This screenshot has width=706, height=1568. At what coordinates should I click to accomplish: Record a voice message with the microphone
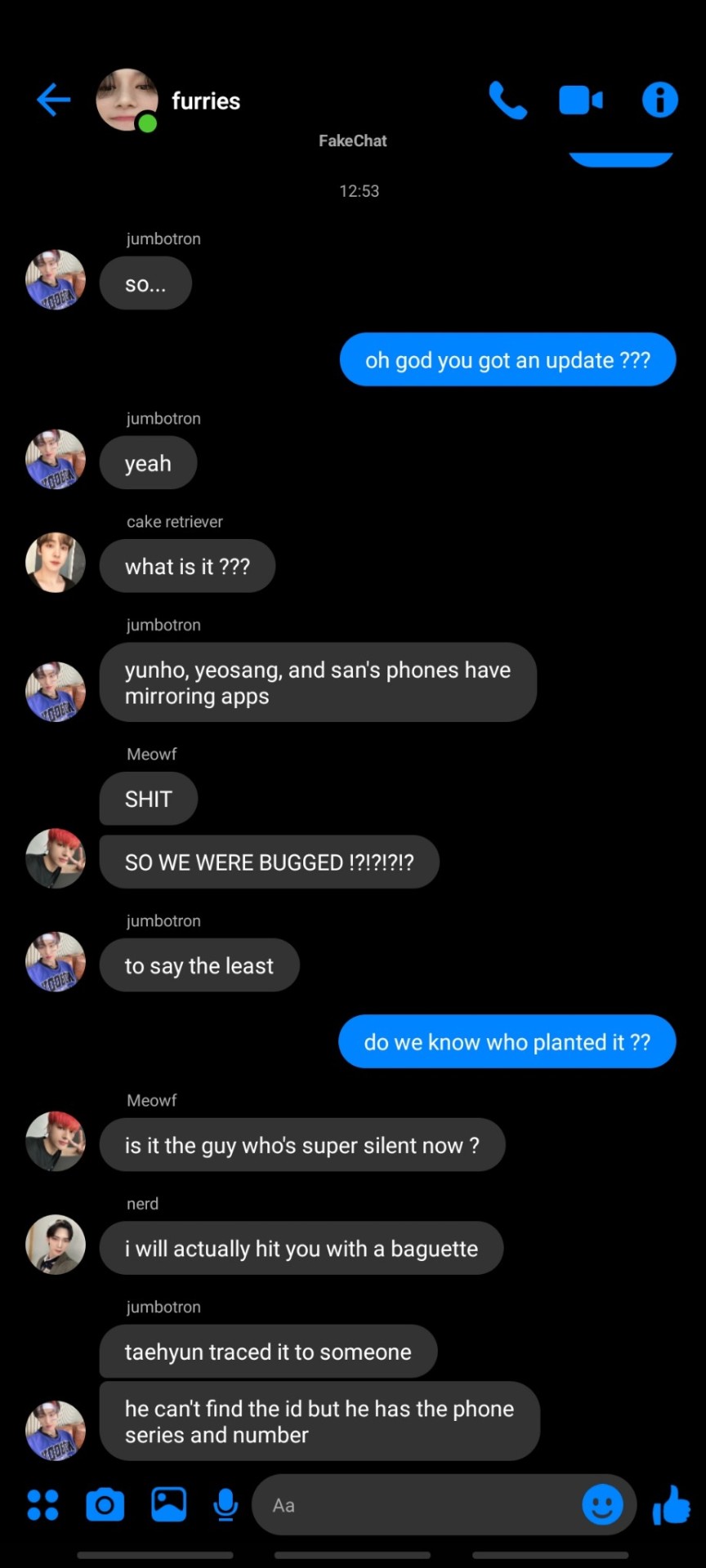coord(226,1504)
